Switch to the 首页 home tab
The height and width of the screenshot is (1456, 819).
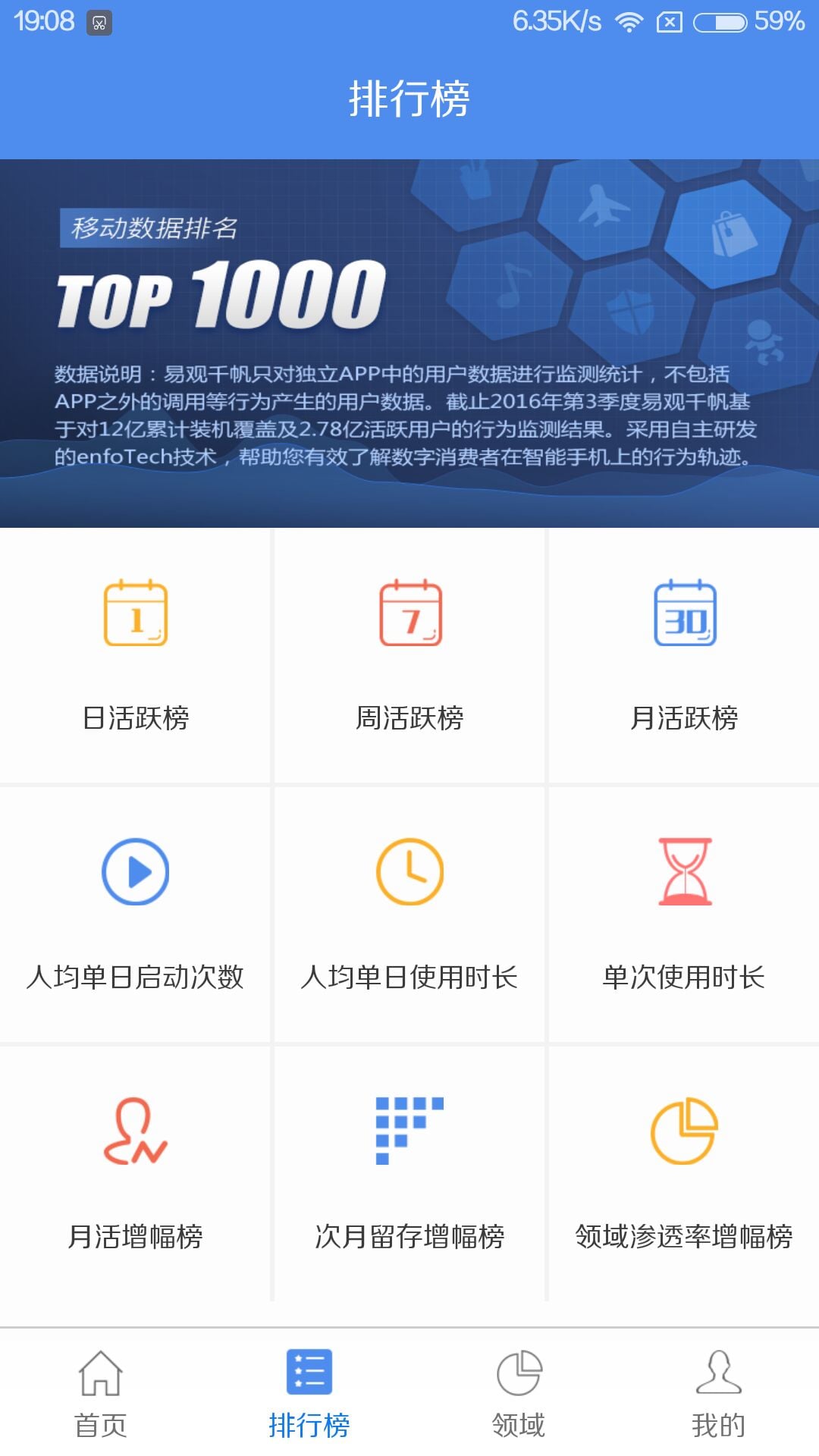101,1393
